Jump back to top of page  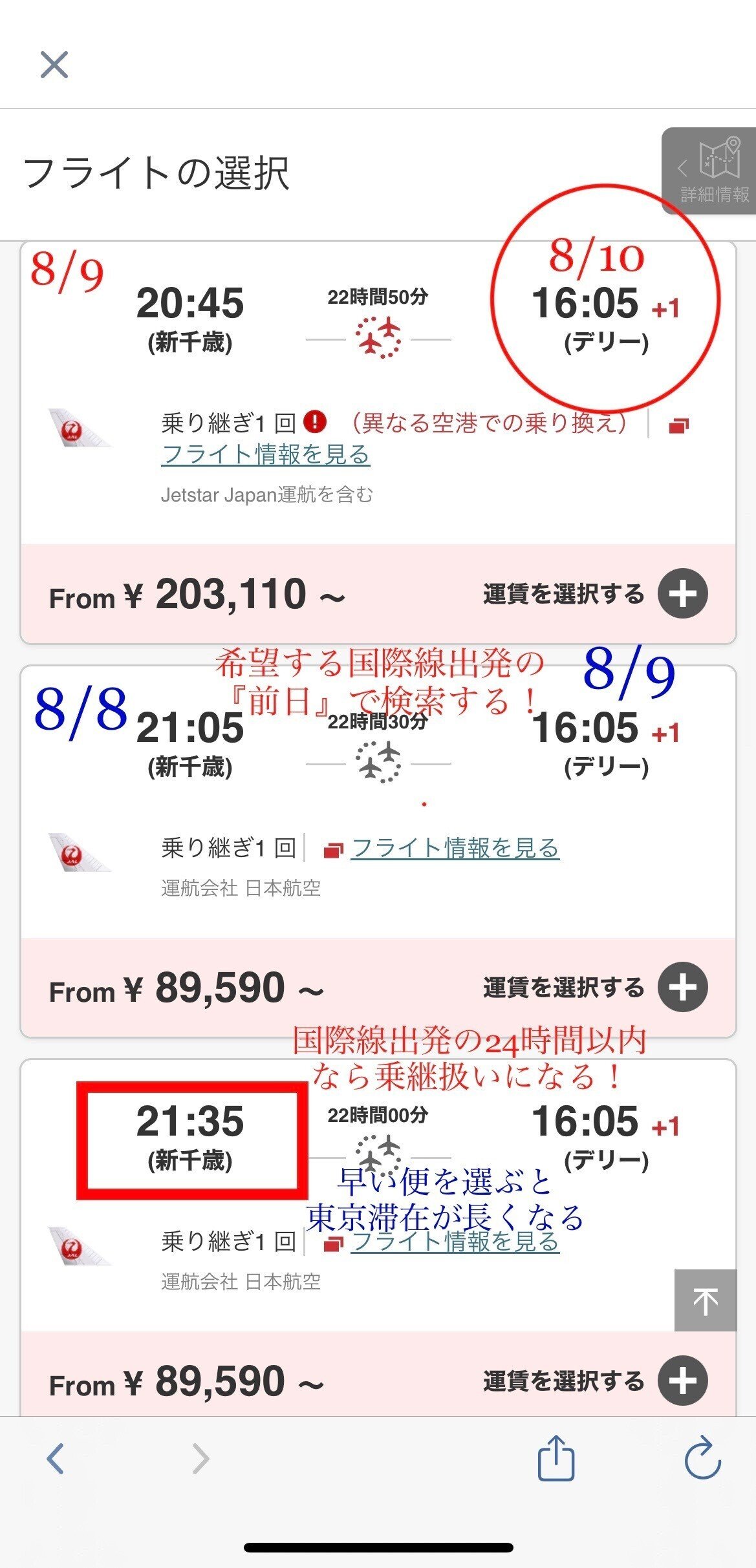[x=705, y=1300]
